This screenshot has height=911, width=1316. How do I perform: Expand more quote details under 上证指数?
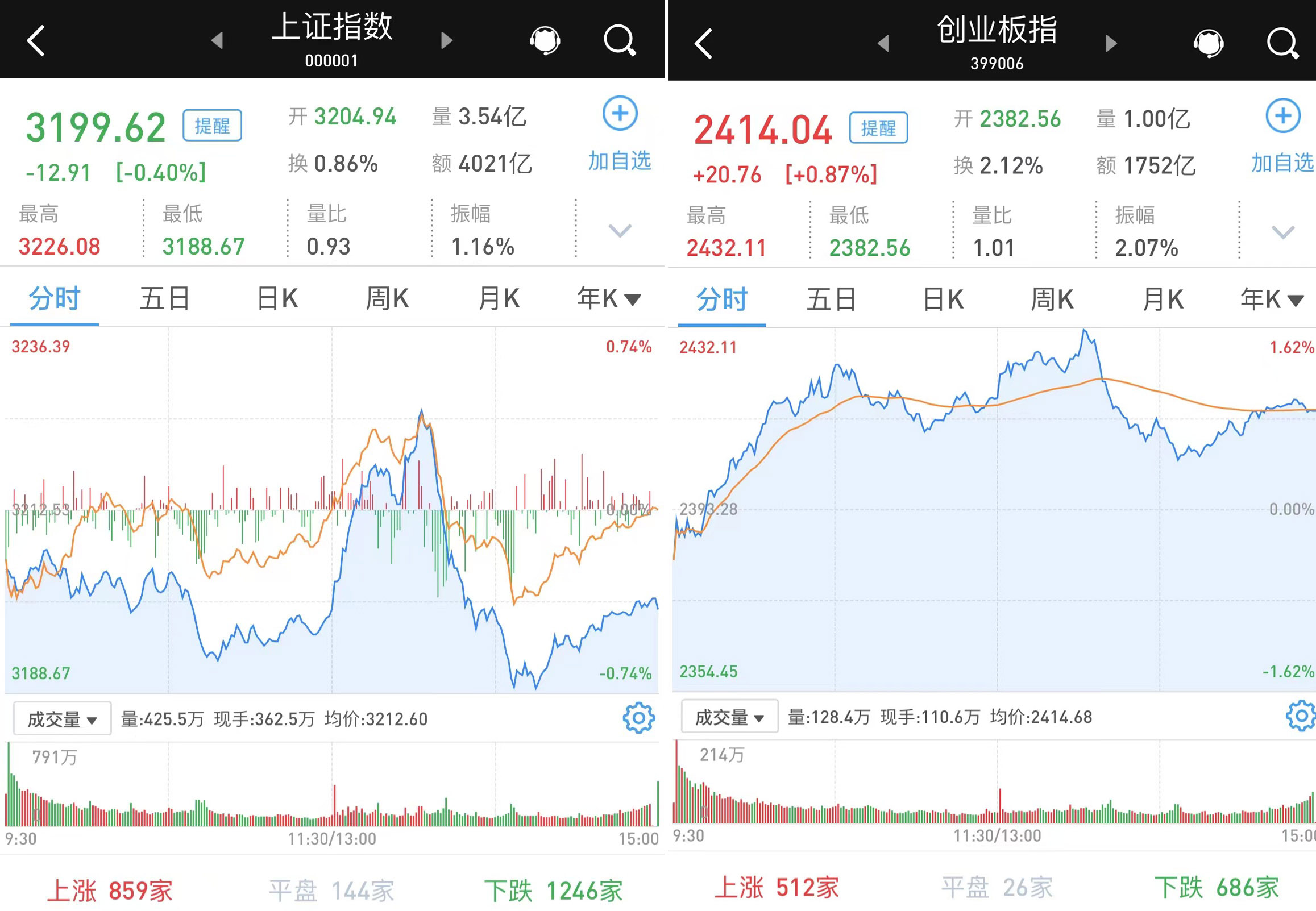click(x=620, y=231)
